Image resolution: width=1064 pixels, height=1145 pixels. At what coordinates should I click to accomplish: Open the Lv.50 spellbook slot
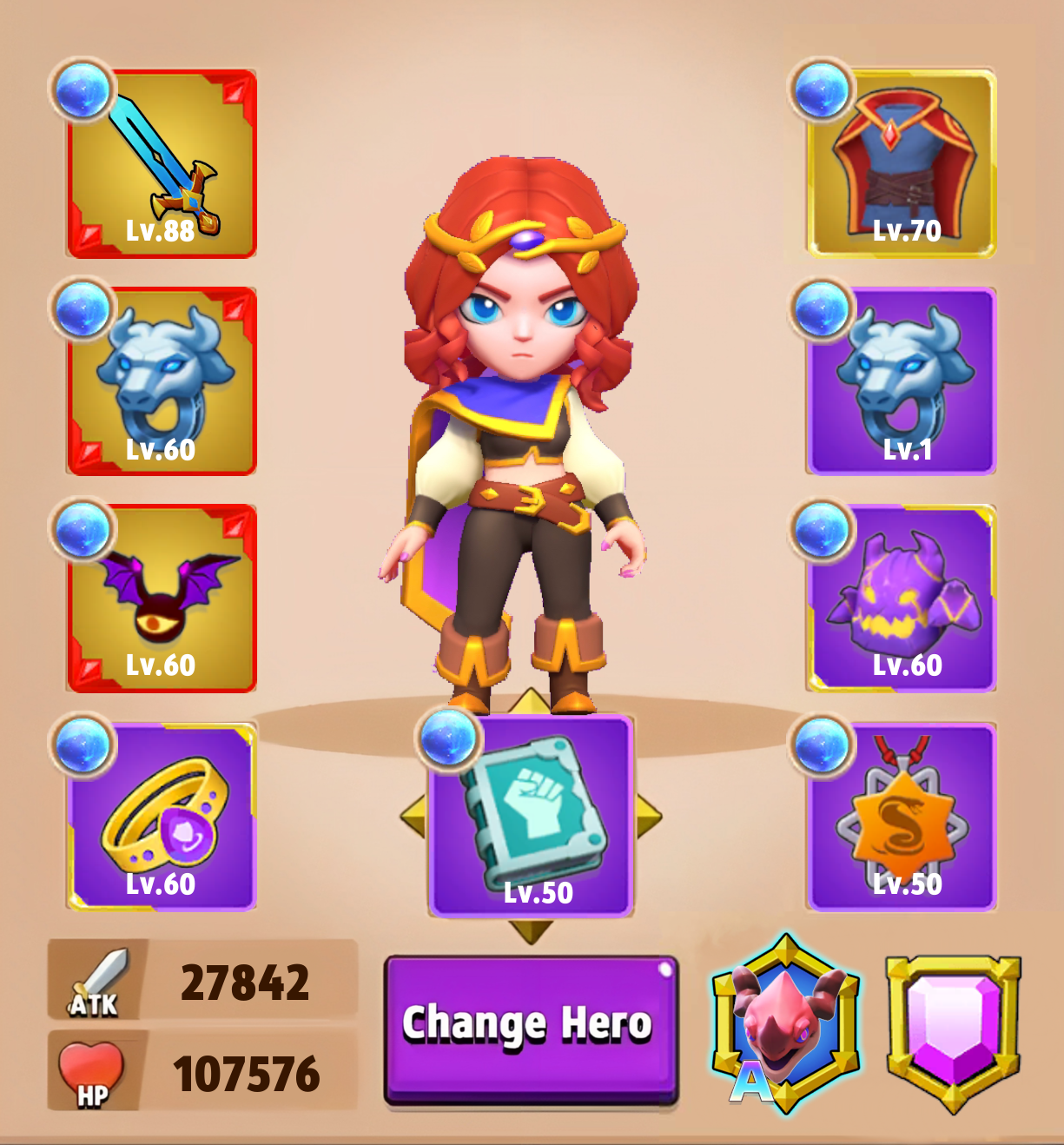pos(532,817)
